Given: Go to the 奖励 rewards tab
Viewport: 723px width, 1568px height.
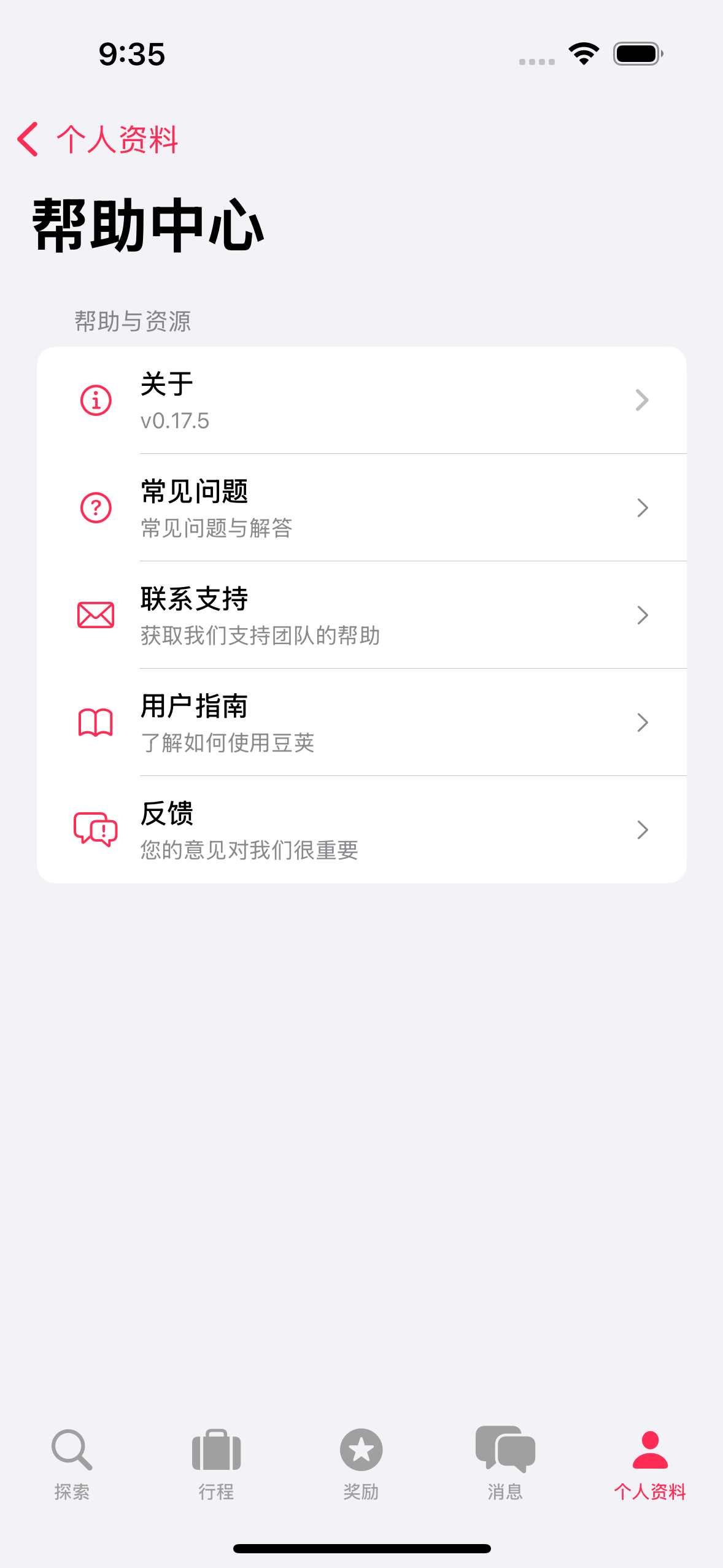Looking at the screenshot, I should click(361, 1464).
